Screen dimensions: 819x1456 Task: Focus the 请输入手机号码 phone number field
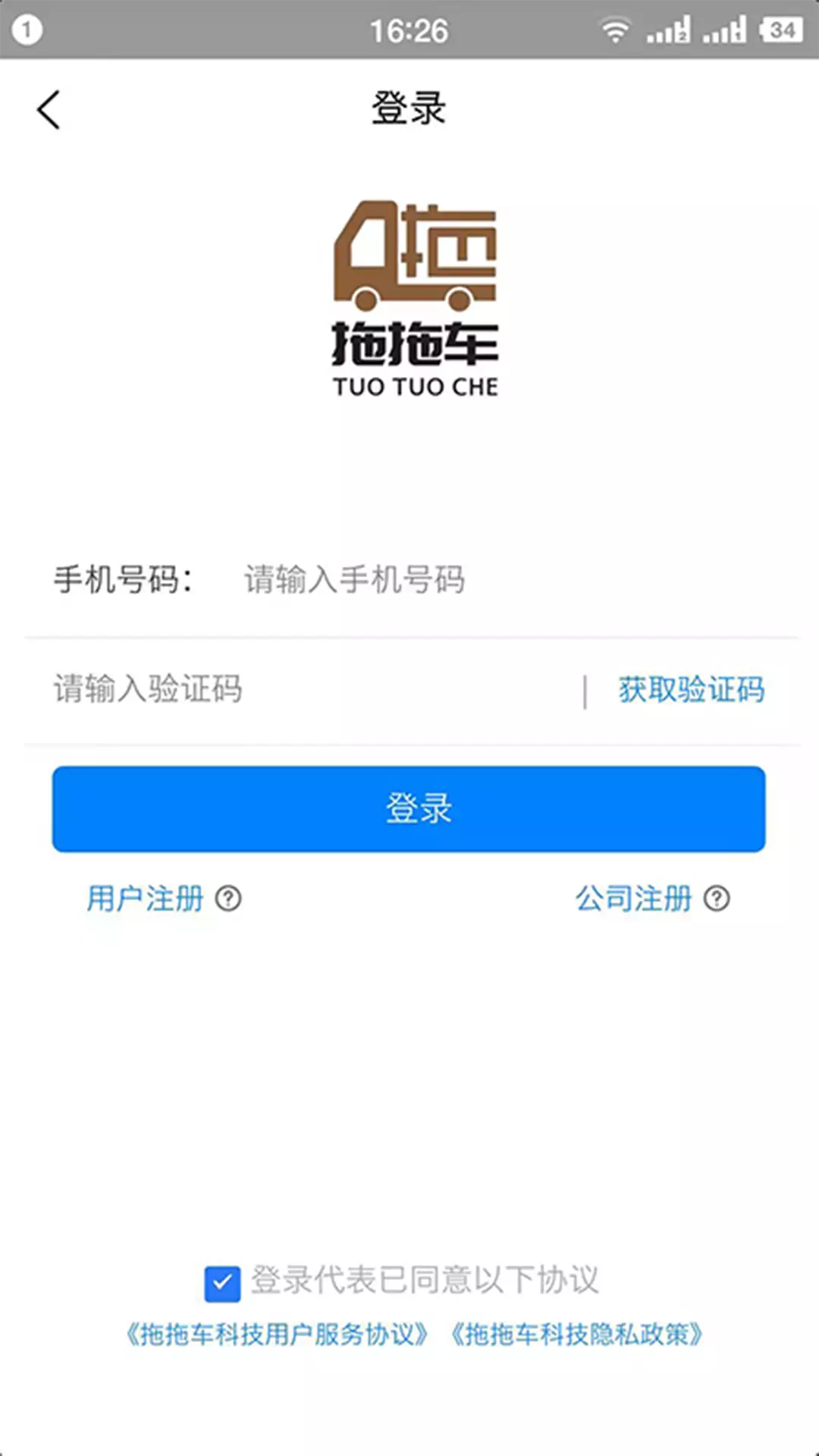(x=455, y=580)
